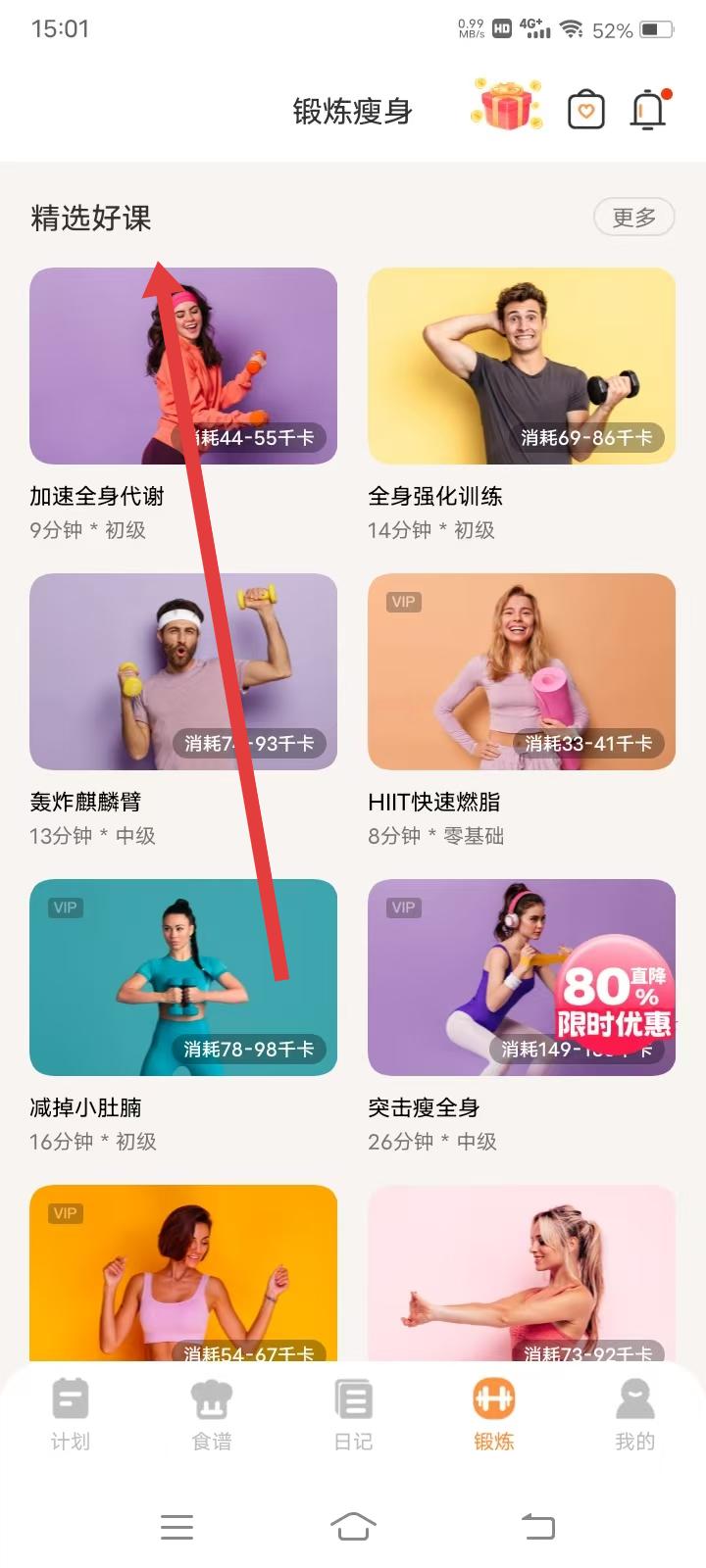Screen dimensions: 706x1568
Task: Switch to the 日记 tab
Action: tap(353, 1413)
